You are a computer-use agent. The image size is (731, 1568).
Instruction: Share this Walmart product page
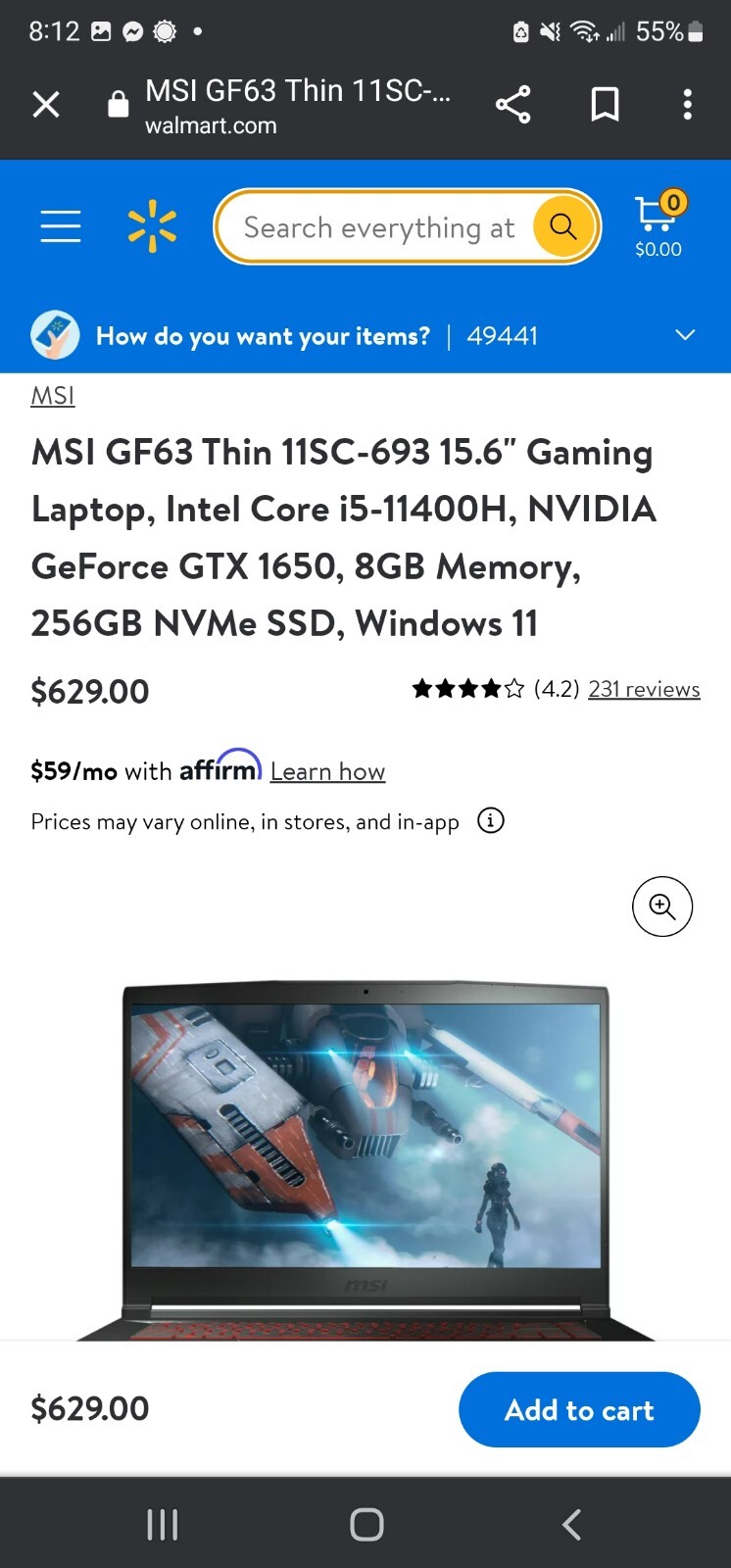click(512, 104)
